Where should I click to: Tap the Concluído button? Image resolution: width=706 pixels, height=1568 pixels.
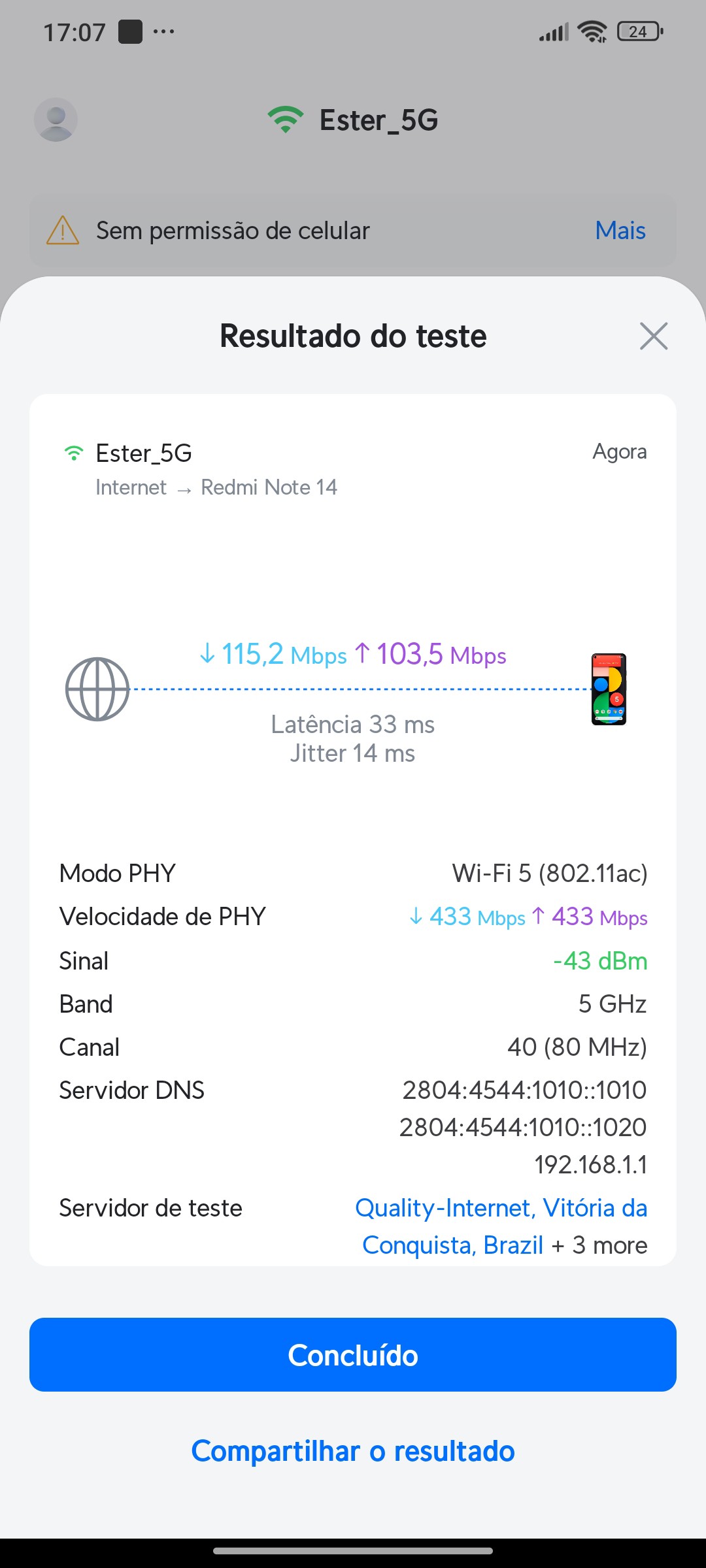pos(353,1355)
